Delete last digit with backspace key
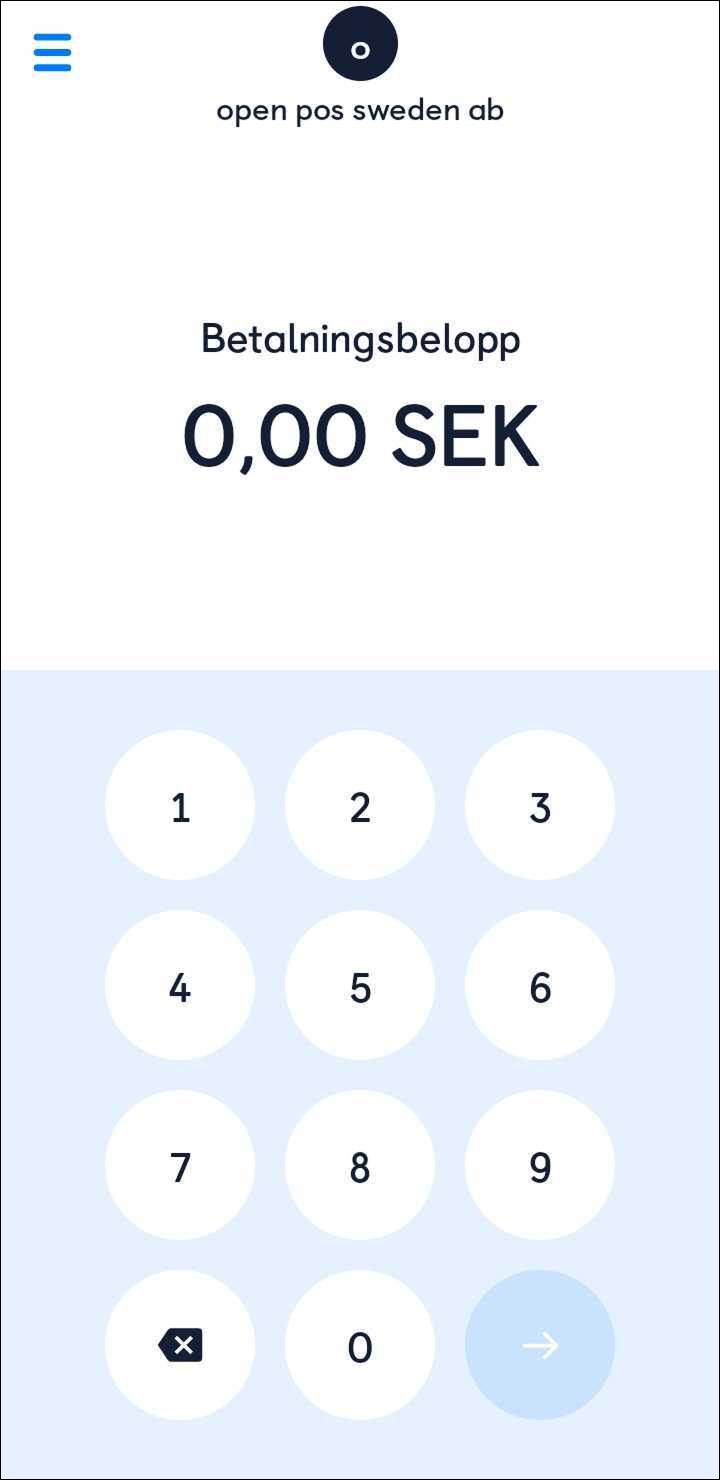Viewport: 720px width, 1480px height. click(x=180, y=1345)
